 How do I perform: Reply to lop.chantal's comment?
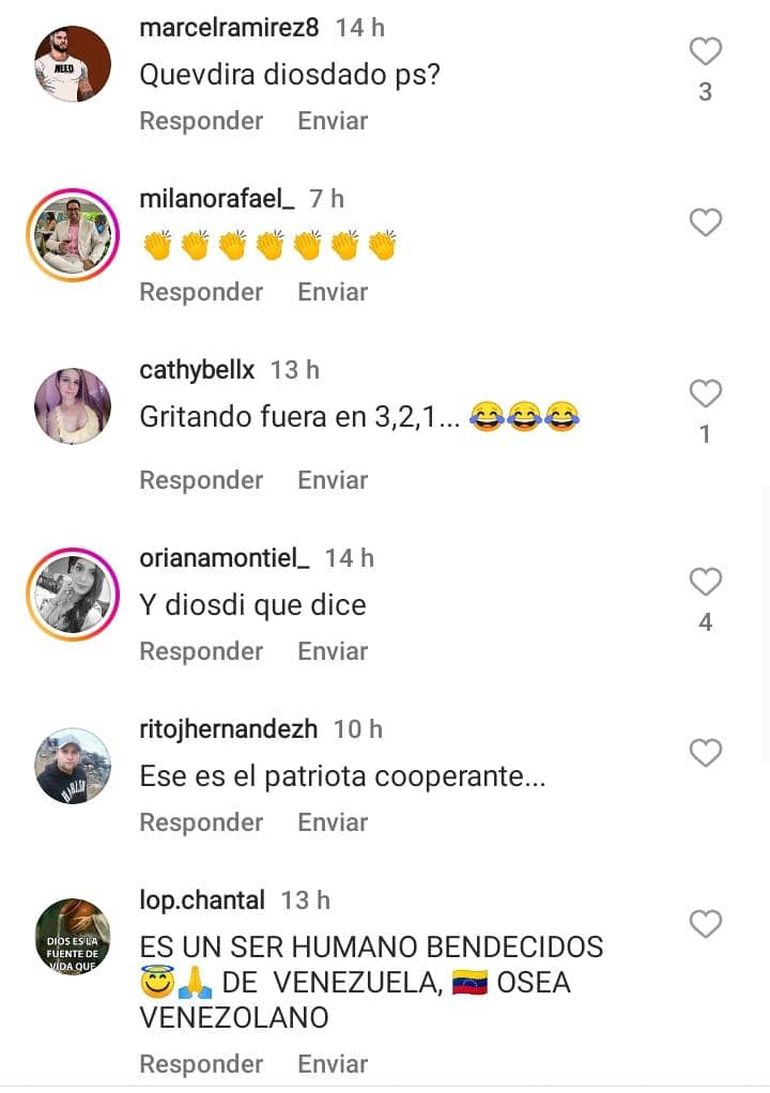201,1064
